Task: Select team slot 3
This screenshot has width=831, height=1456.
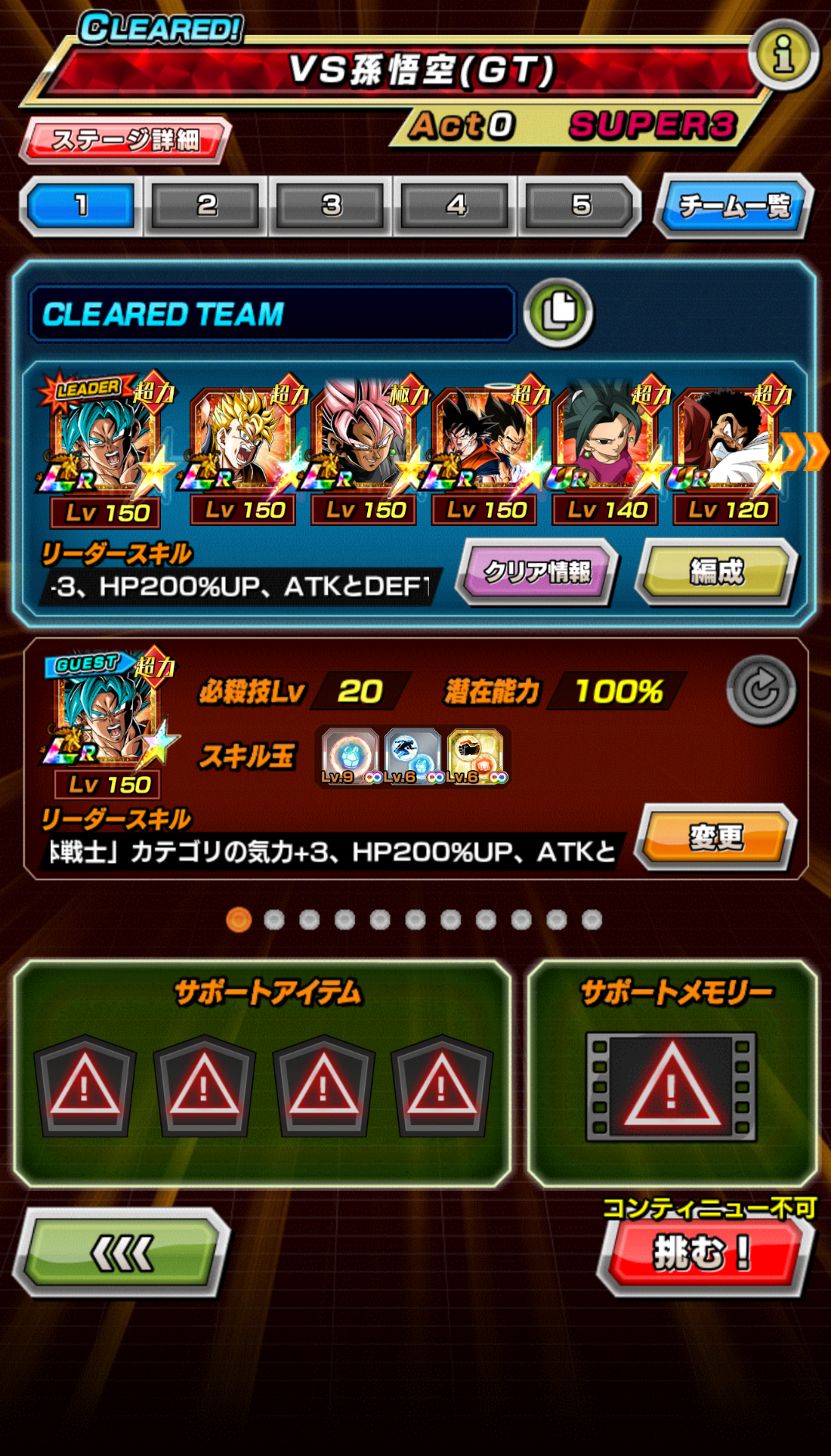Action: (x=331, y=206)
